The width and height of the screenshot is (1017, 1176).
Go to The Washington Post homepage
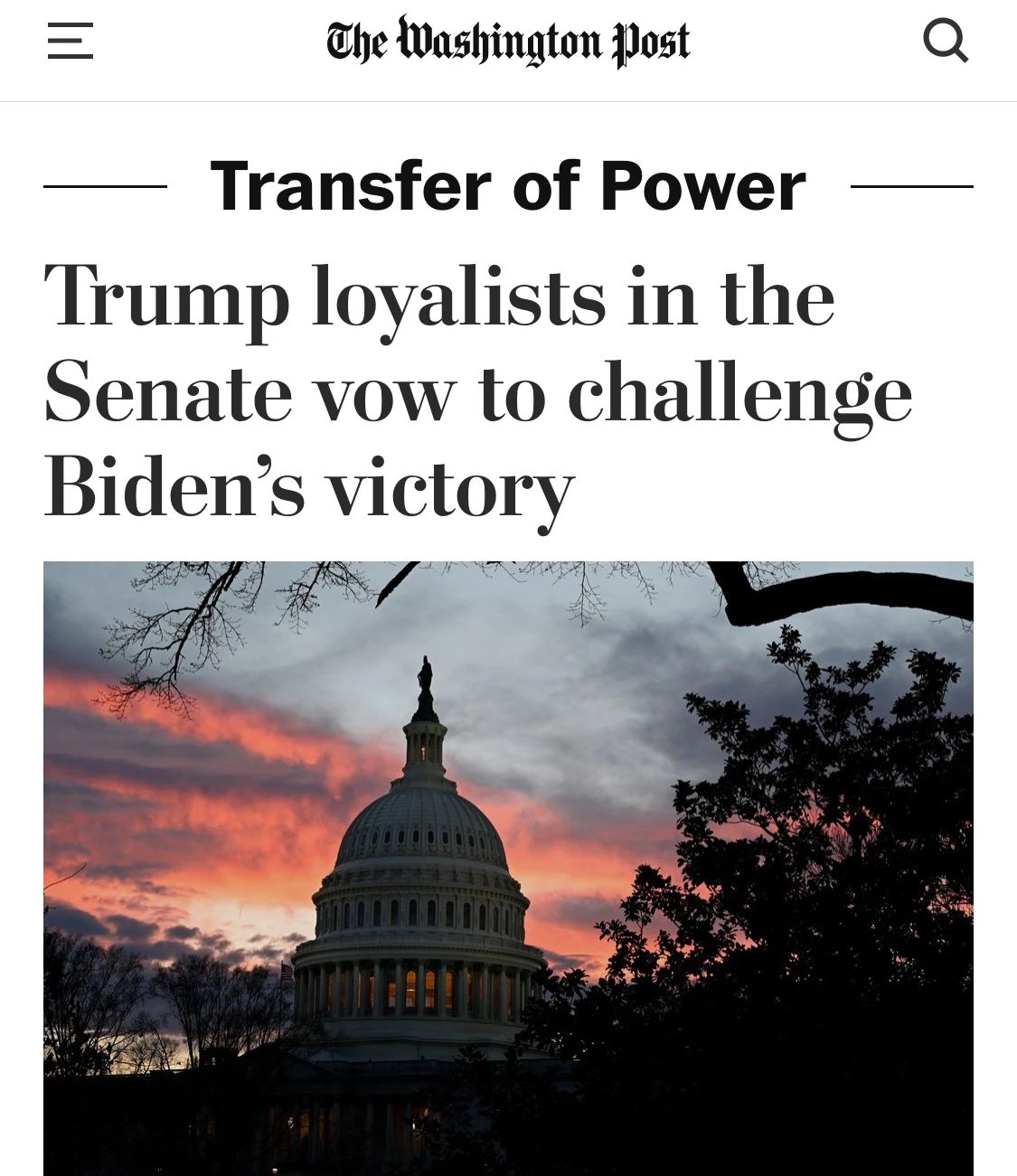(508, 42)
